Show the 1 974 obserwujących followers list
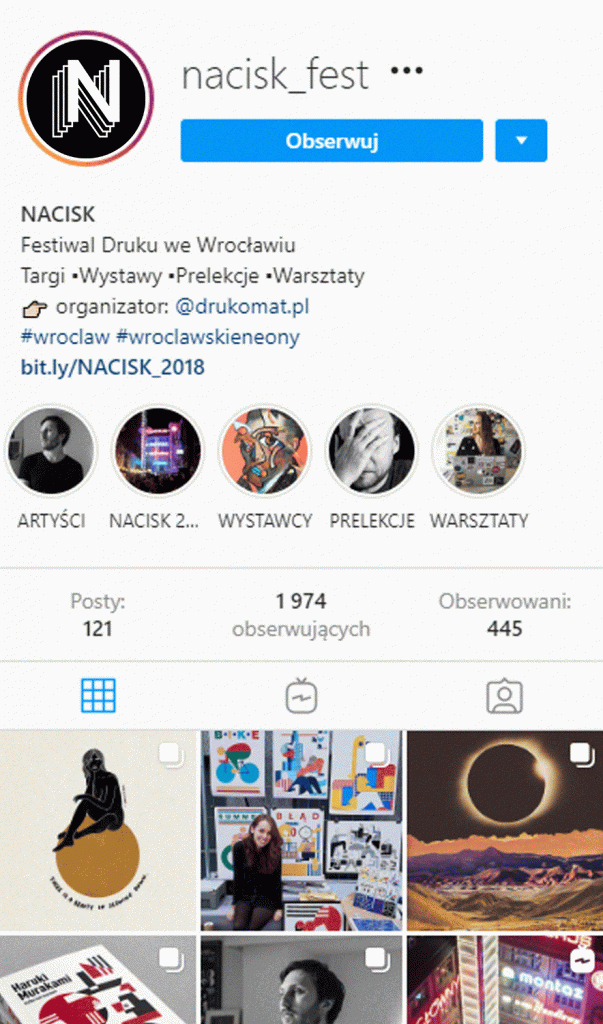Image resolution: width=603 pixels, height=1024 pixels. [301, 615]
